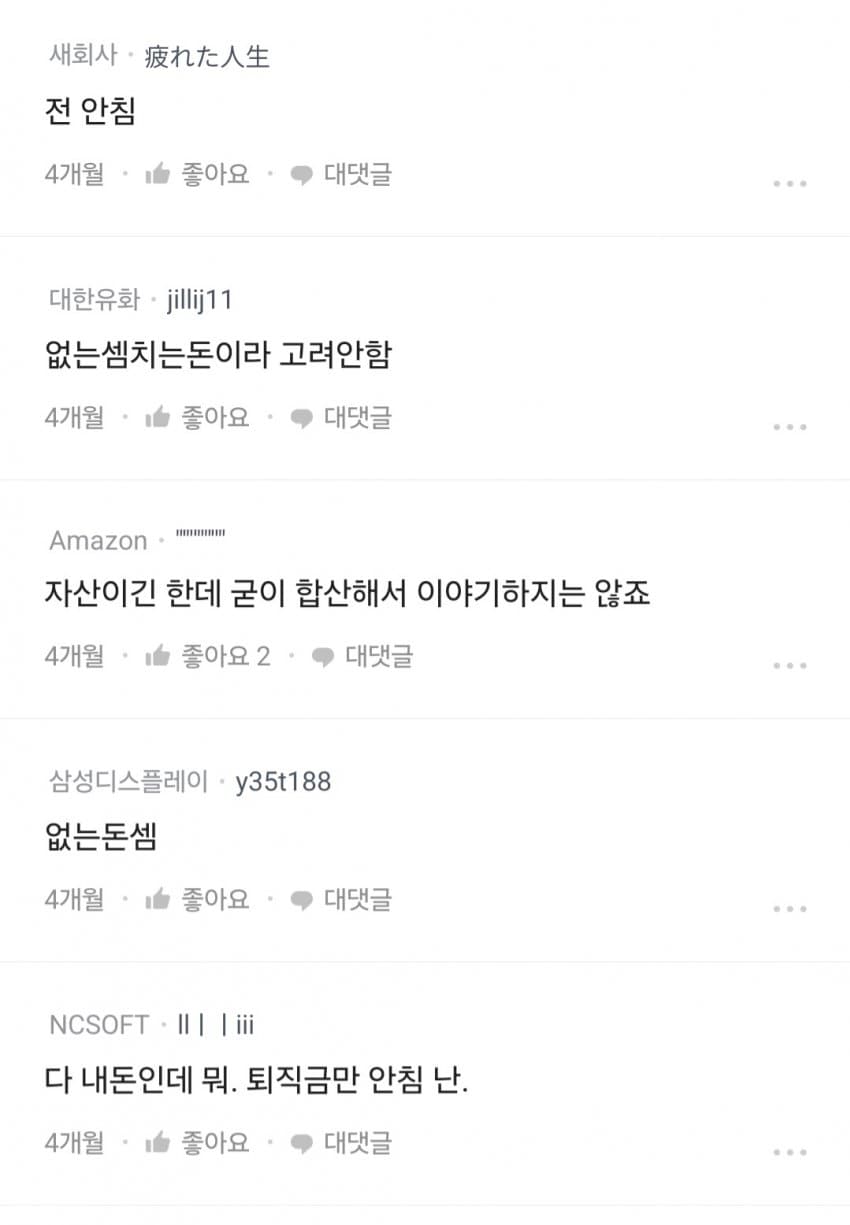Click the like icon on the Amazon user's comment
This screenshot has height=1225, width=850.
(155, 656)
